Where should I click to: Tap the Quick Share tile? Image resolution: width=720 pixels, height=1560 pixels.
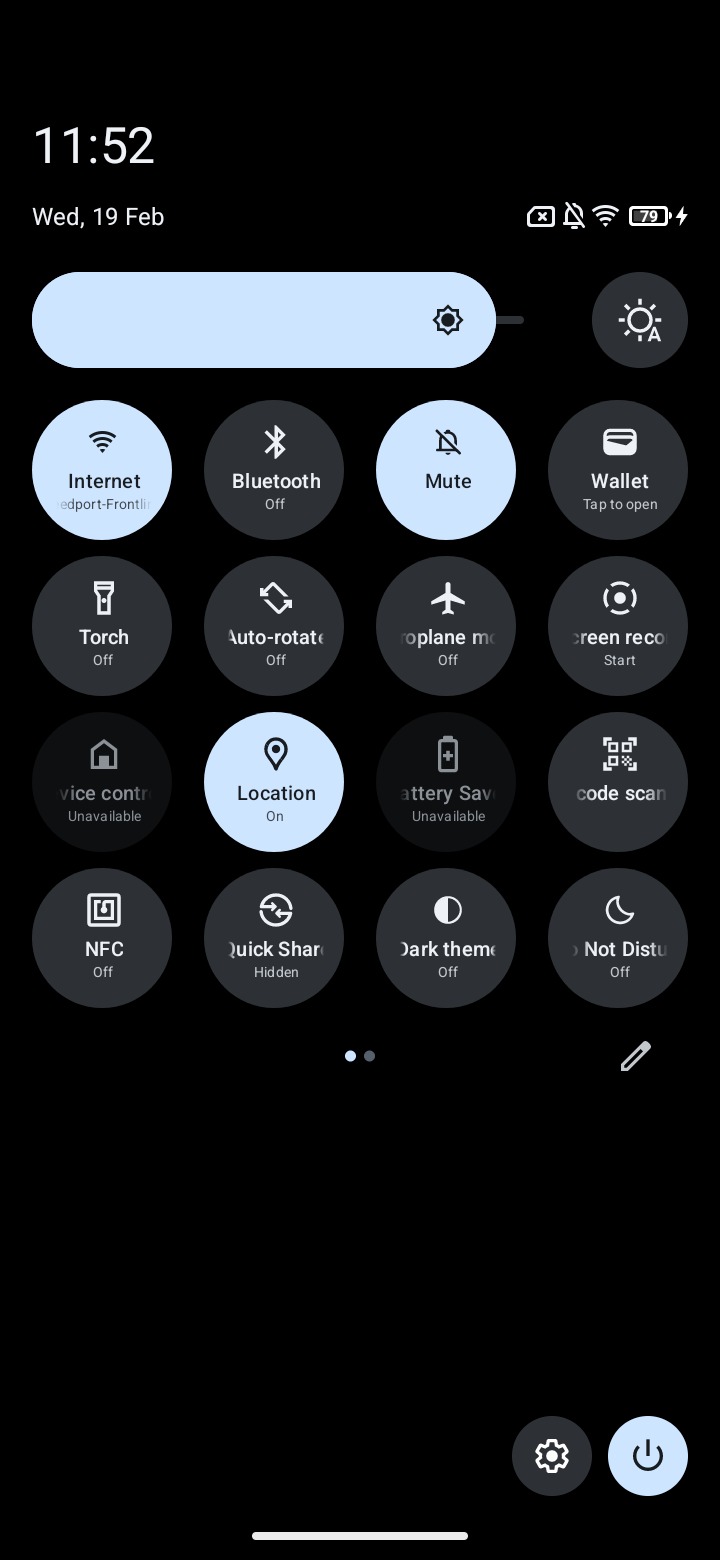coord(274,937)
